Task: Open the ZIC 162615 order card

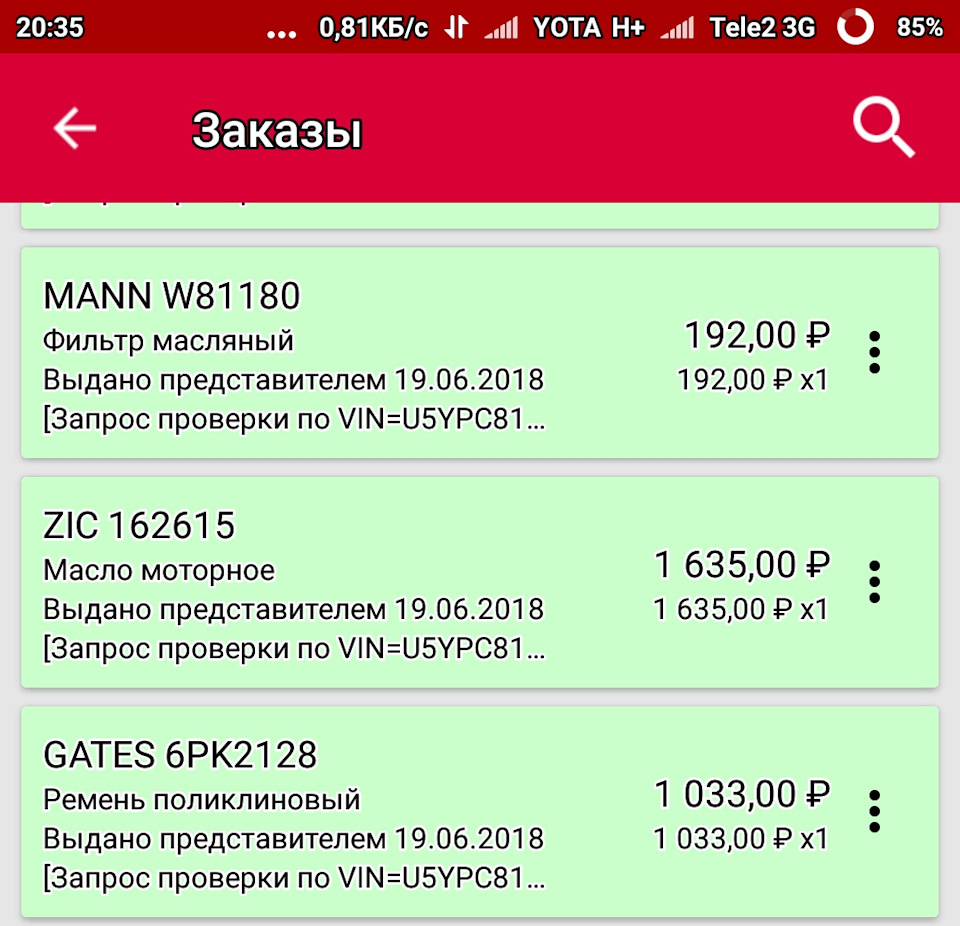Action: click(x=400, y=582)
